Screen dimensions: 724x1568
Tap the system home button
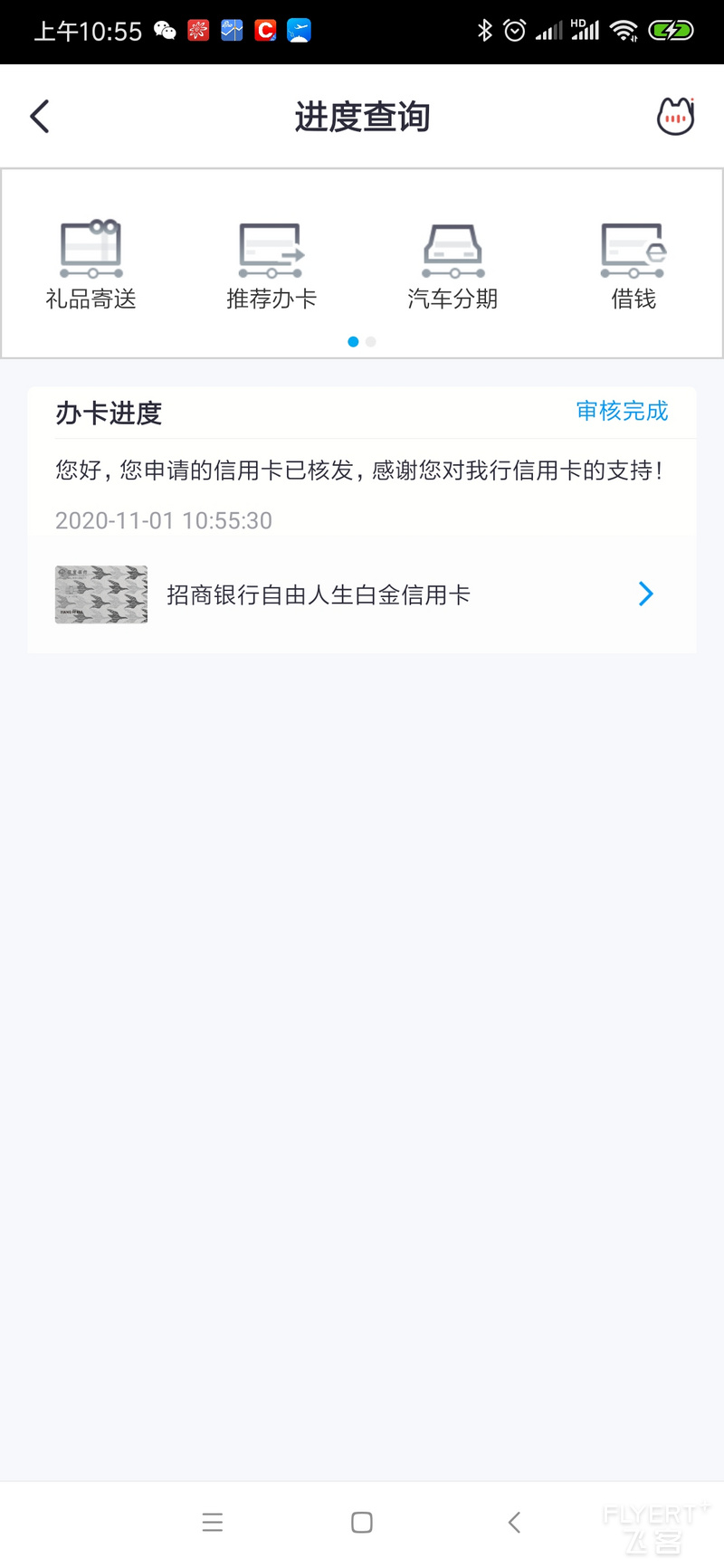click(362, 1523)
